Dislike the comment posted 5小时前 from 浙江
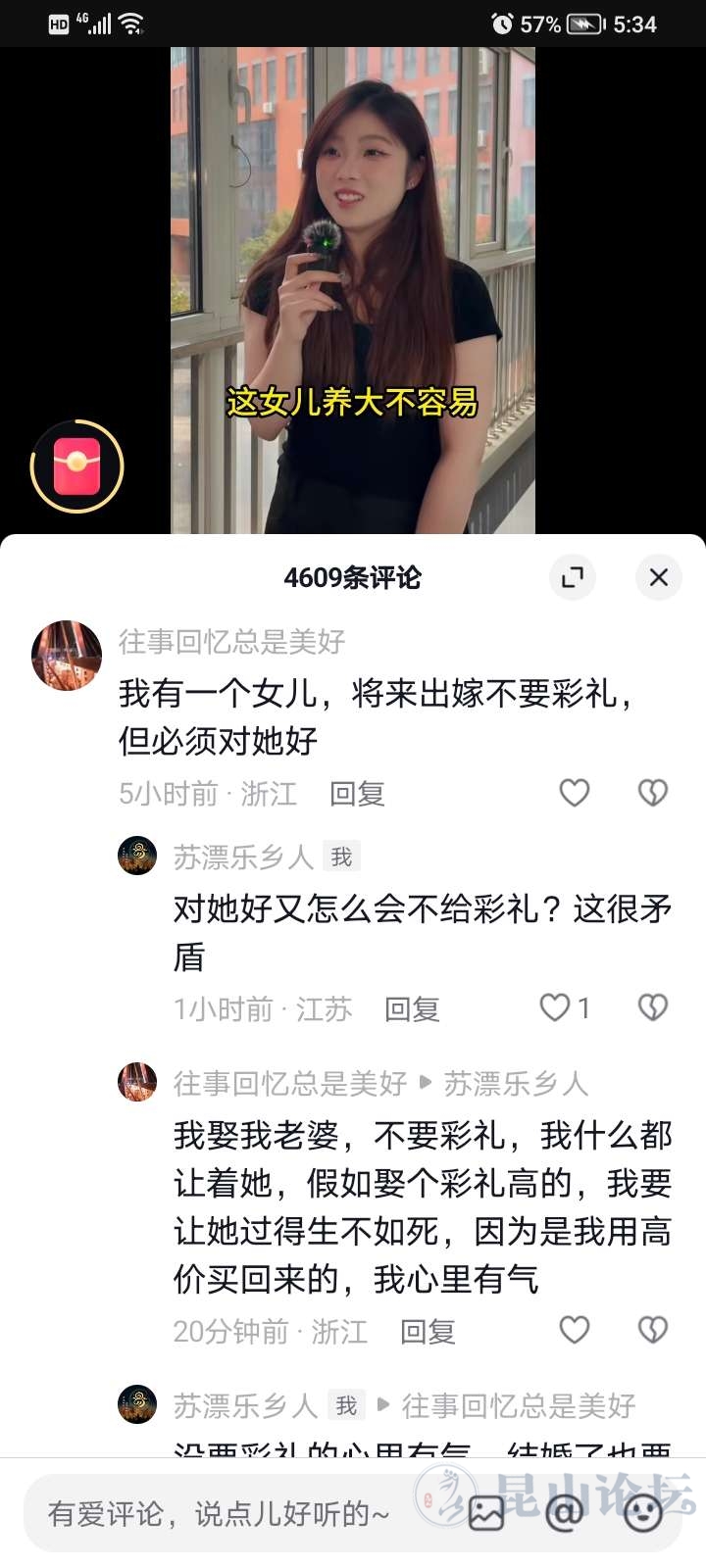 (652, 792)
